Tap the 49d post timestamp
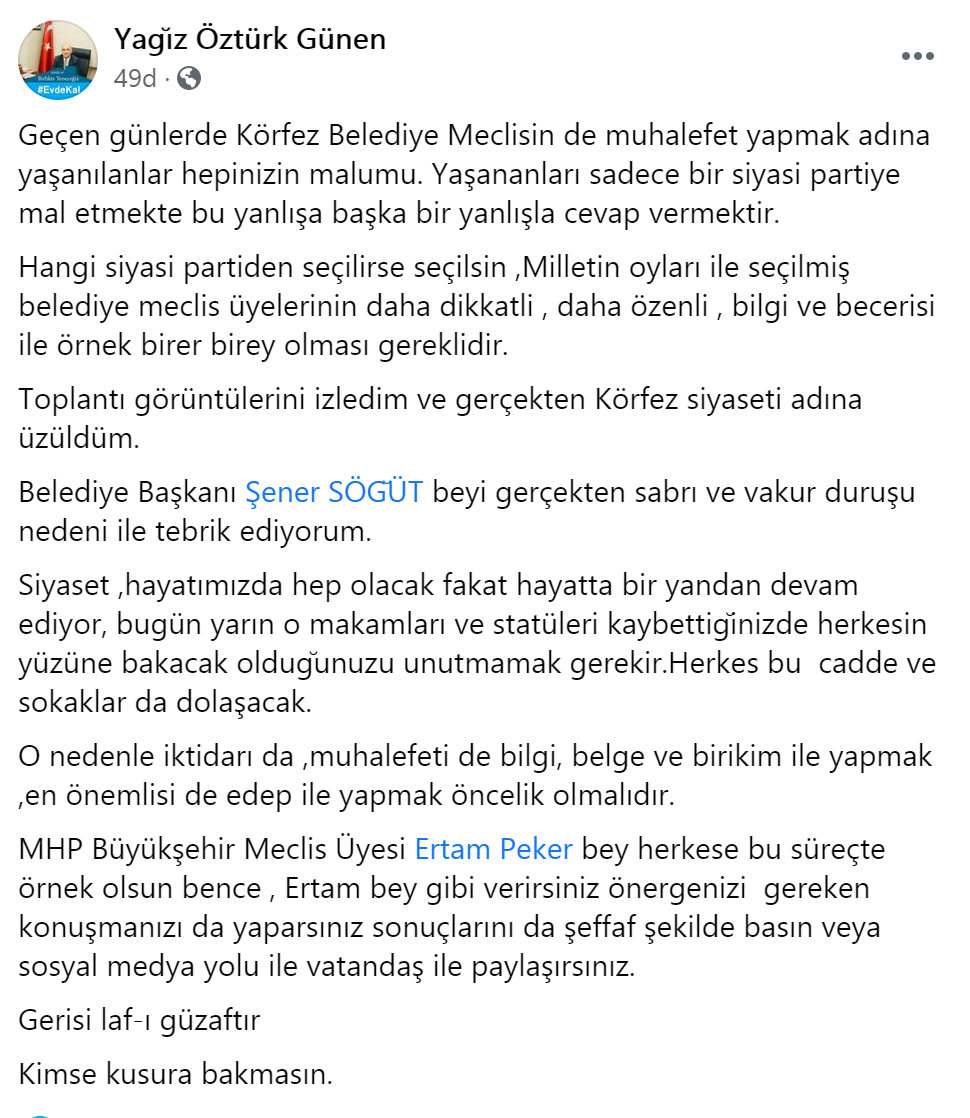This screenshot has width=970, height=1118. (x=135, y=78)
